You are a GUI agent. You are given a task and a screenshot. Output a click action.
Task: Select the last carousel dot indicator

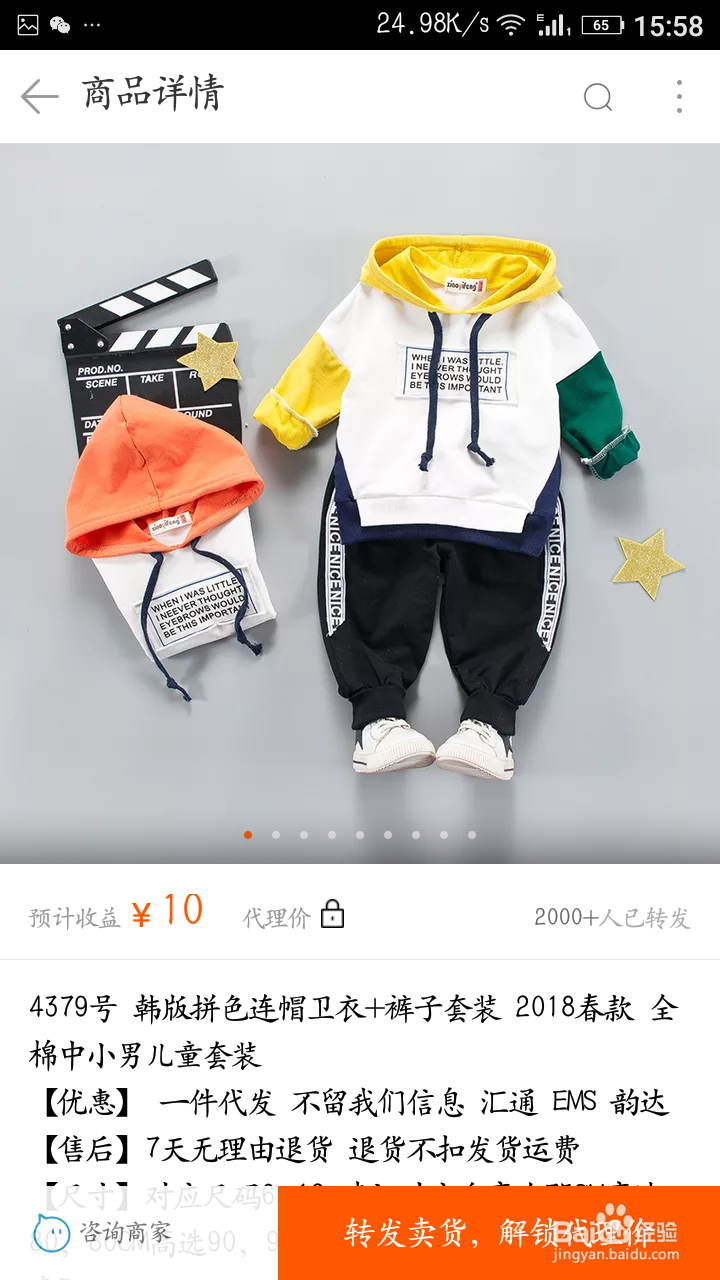[471, 833]
